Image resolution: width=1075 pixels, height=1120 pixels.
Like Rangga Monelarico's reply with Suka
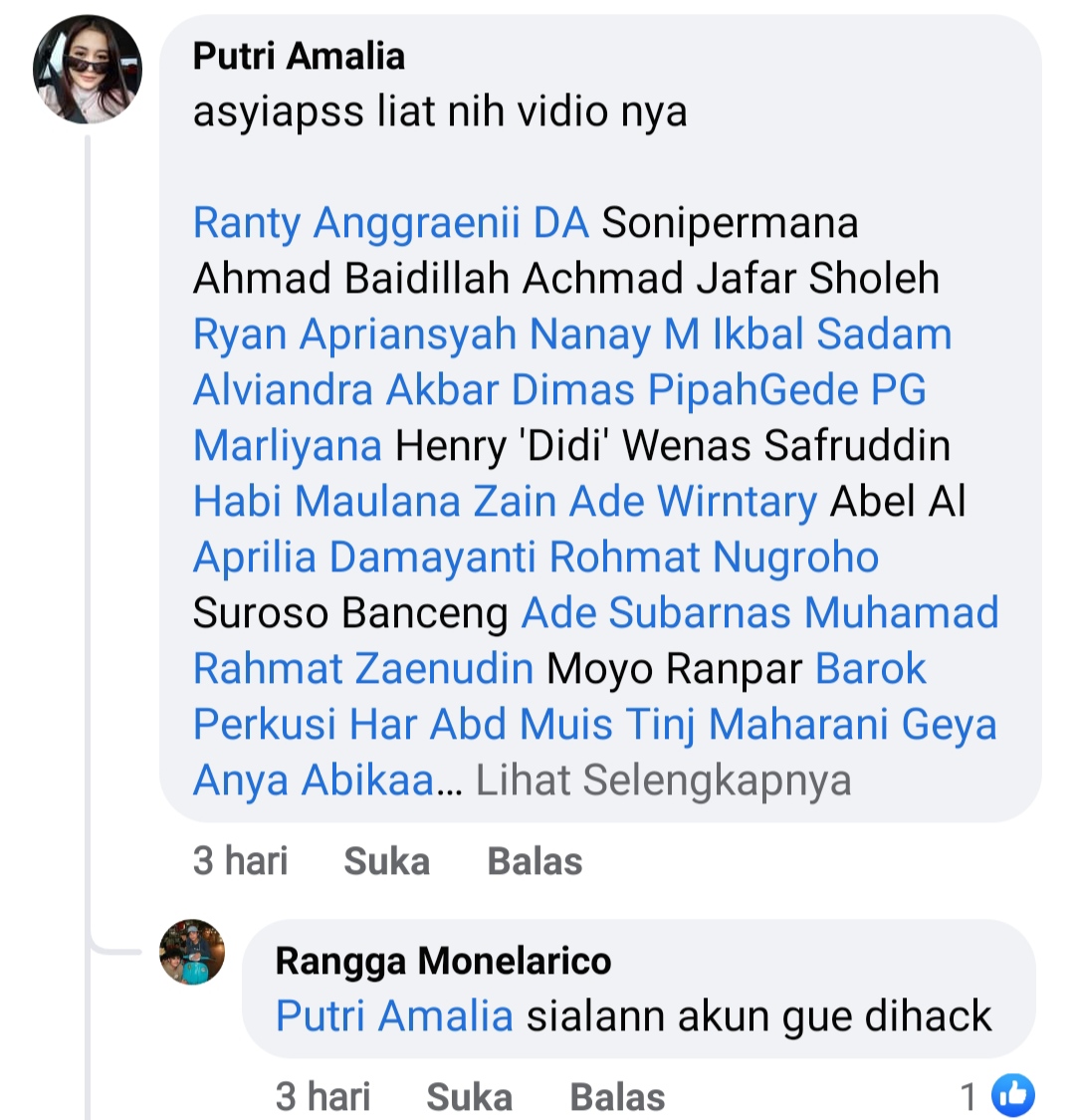pyautogui.click(x=469, y=1097)
